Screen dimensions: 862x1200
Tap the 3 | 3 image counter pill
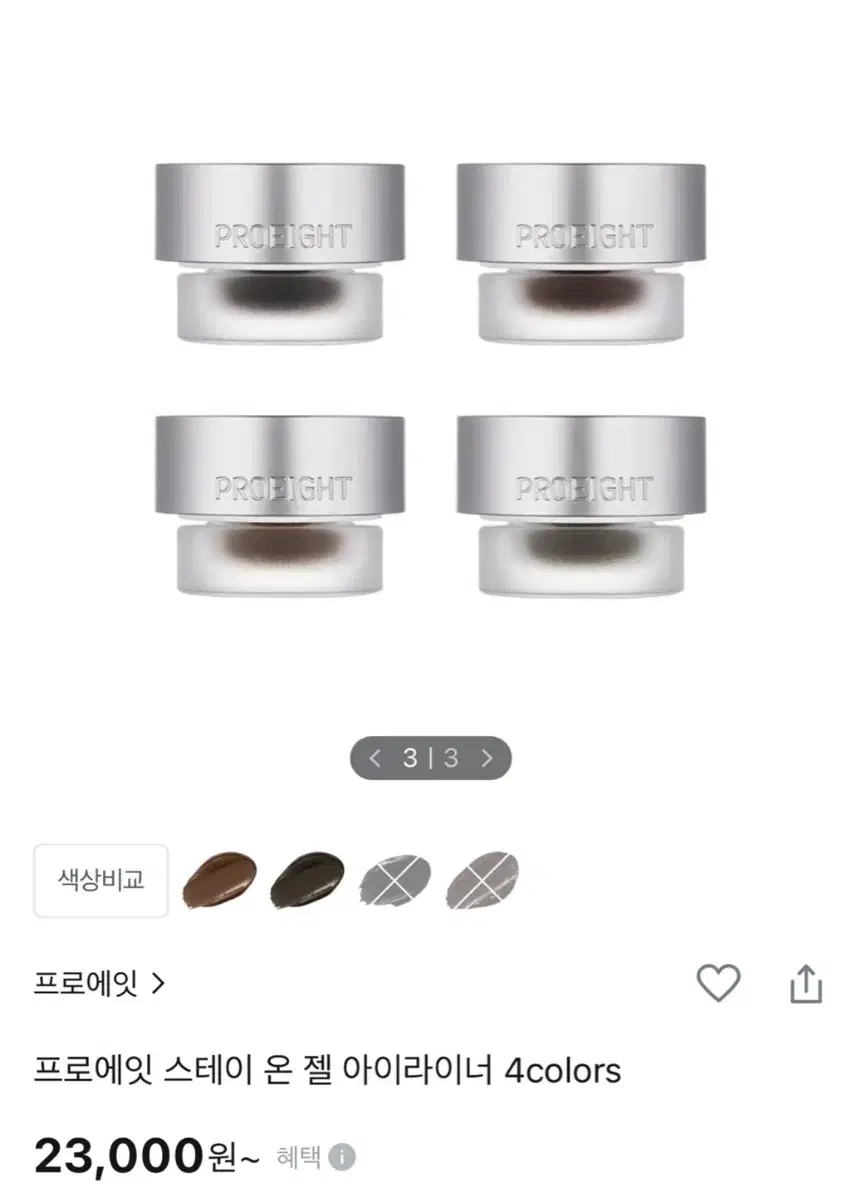pyautogui.click(x=431, y=758)
